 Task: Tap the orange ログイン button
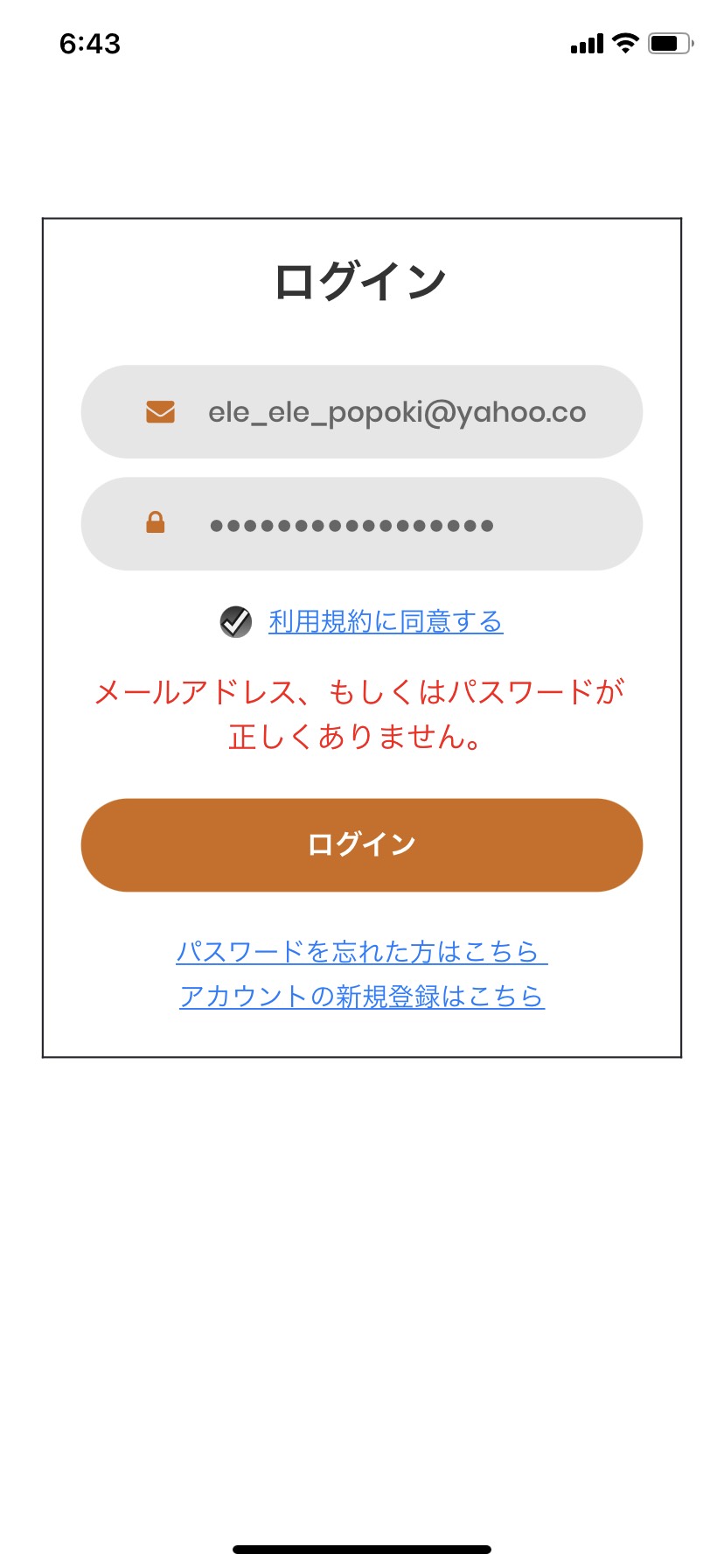[362, 844]
